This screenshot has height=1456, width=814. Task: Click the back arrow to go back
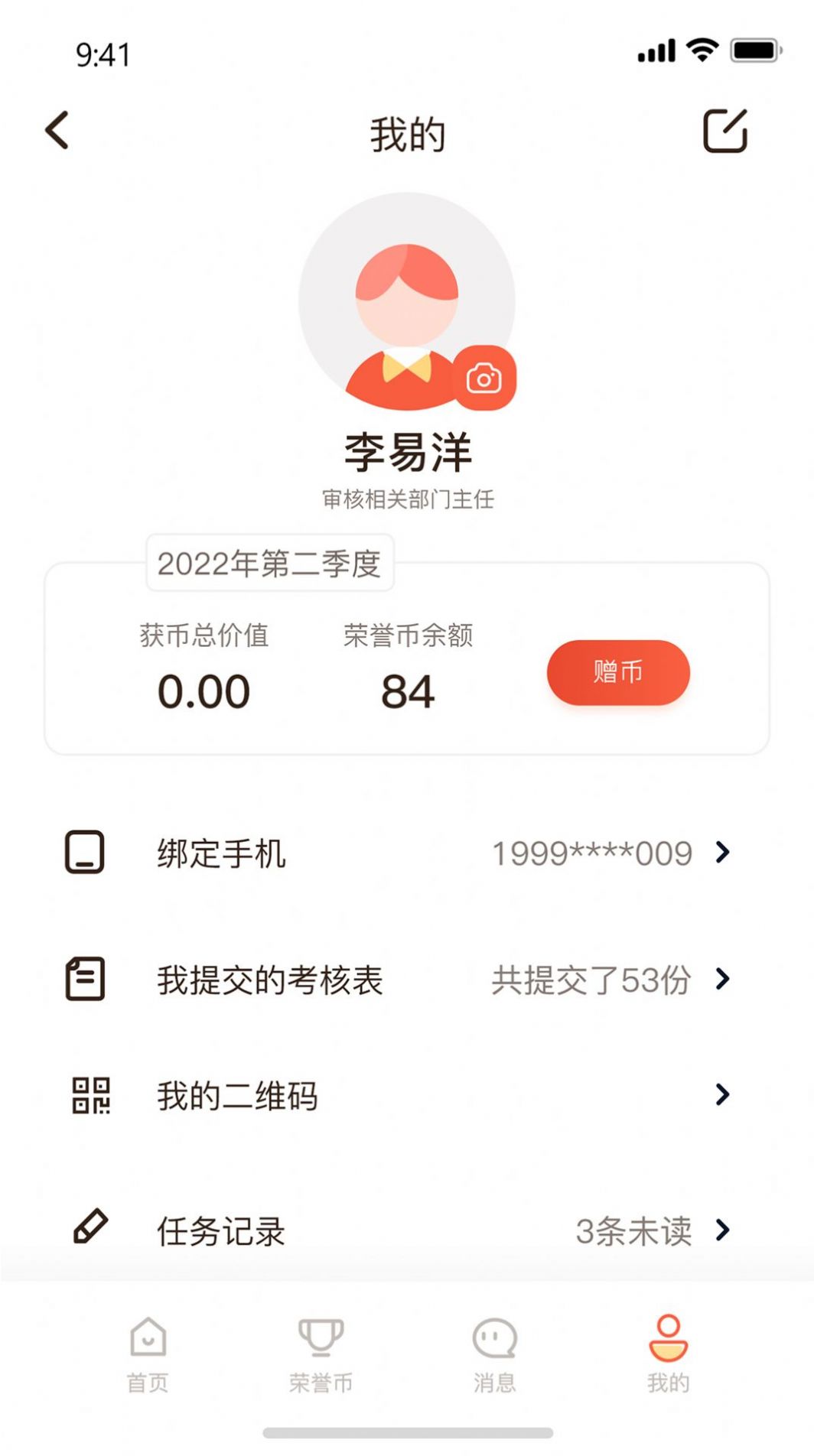point(56,130)
